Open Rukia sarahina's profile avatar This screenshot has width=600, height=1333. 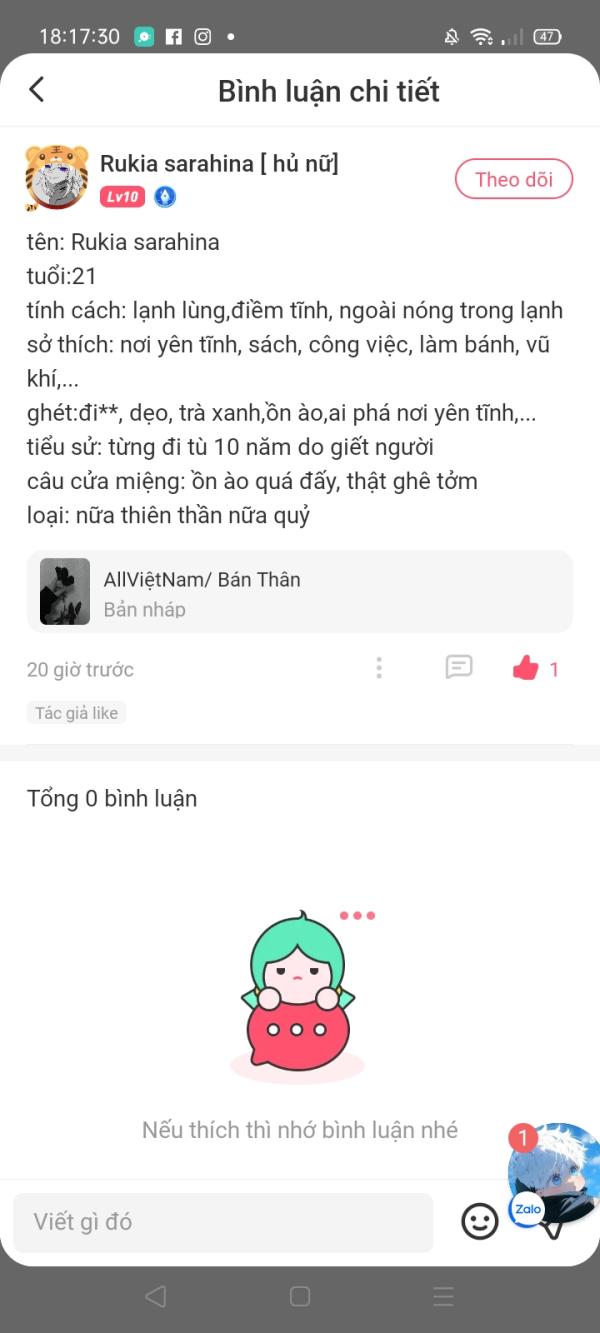(x=56, y=178)
